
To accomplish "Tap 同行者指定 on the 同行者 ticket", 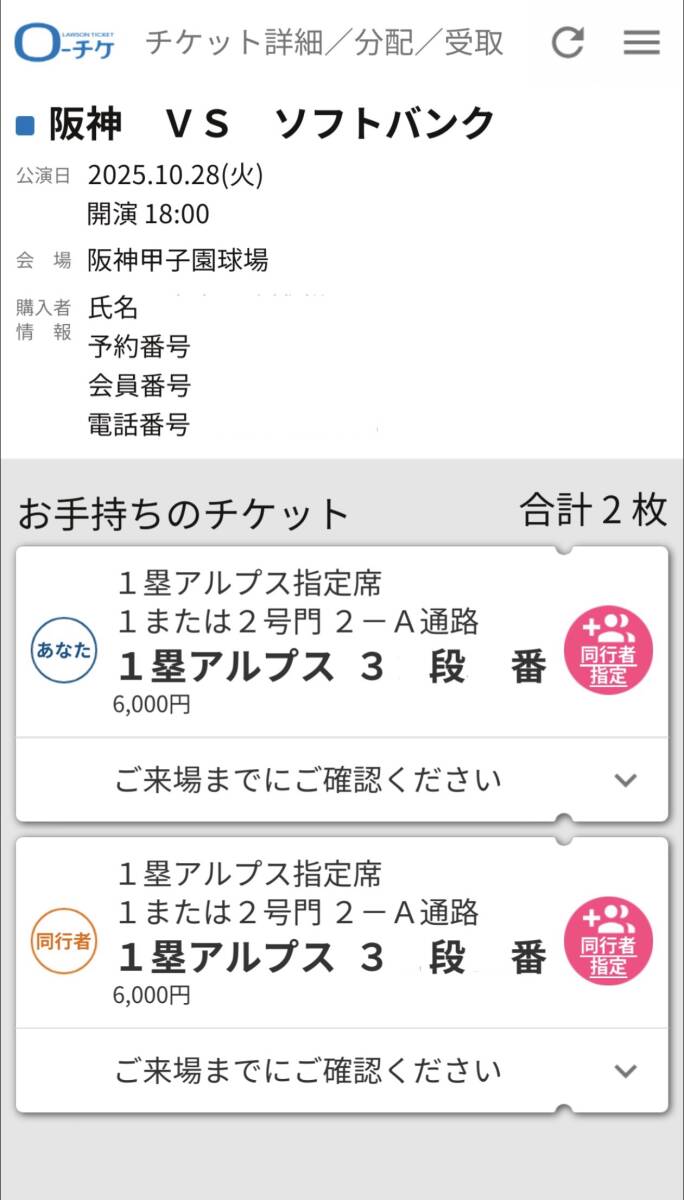I will click(608, 941).
